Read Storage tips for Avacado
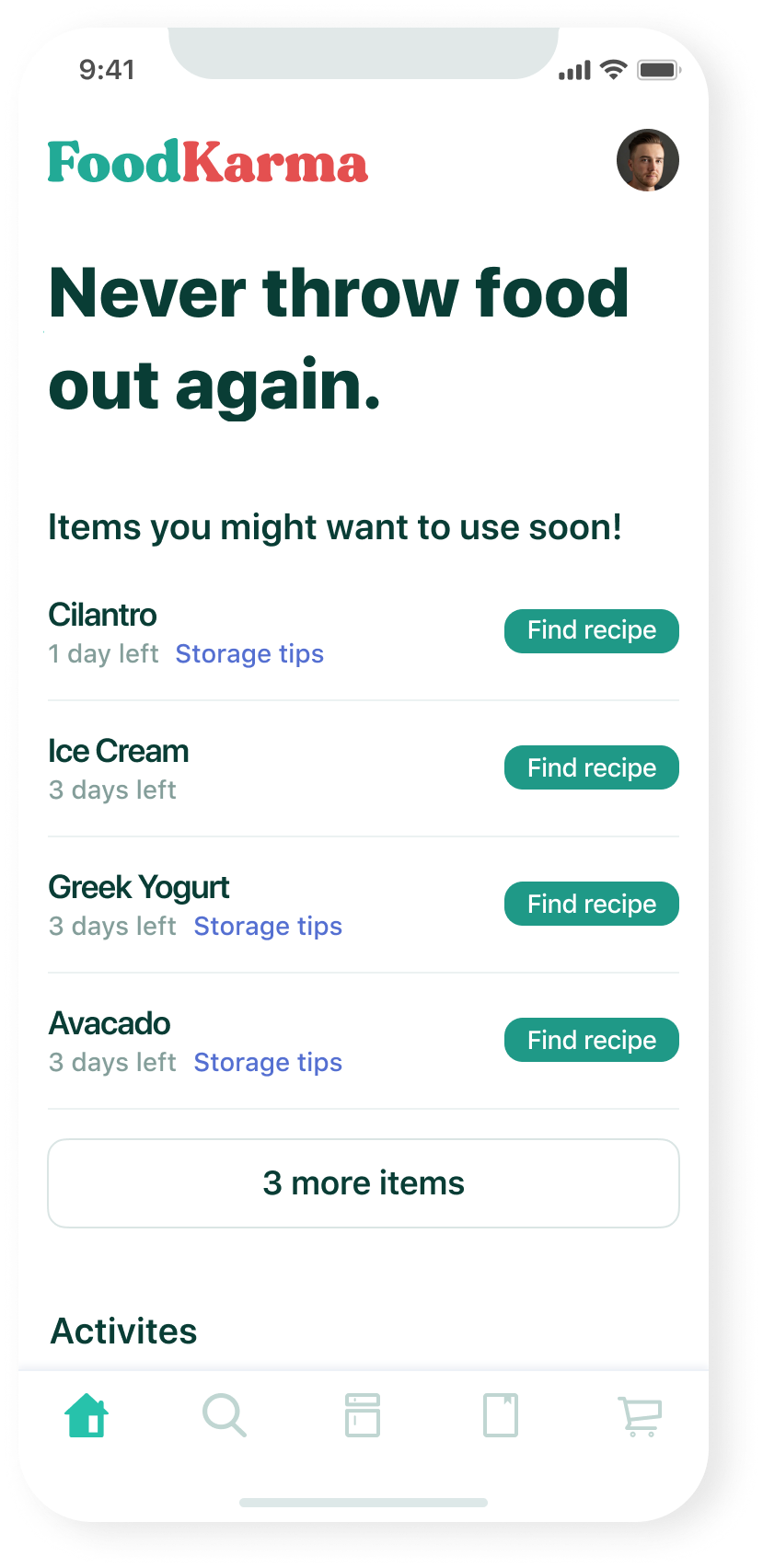Image resolution: width=763 pixels, height=1568 pixels. click(x=268, y=1063)
